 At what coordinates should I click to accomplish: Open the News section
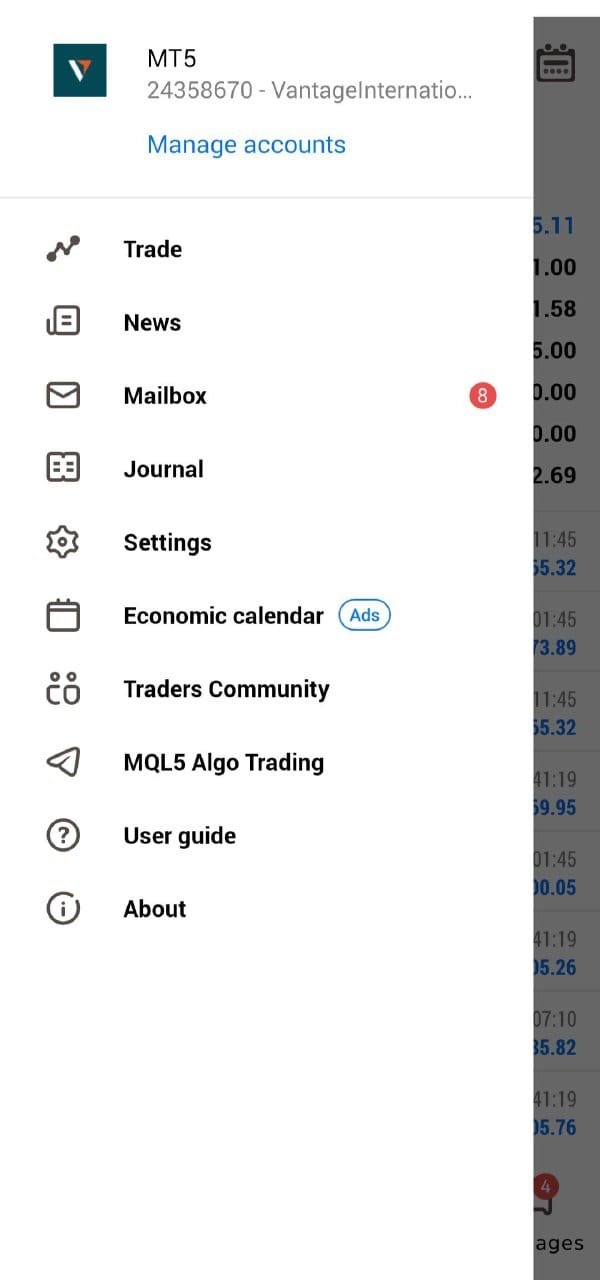152,323
